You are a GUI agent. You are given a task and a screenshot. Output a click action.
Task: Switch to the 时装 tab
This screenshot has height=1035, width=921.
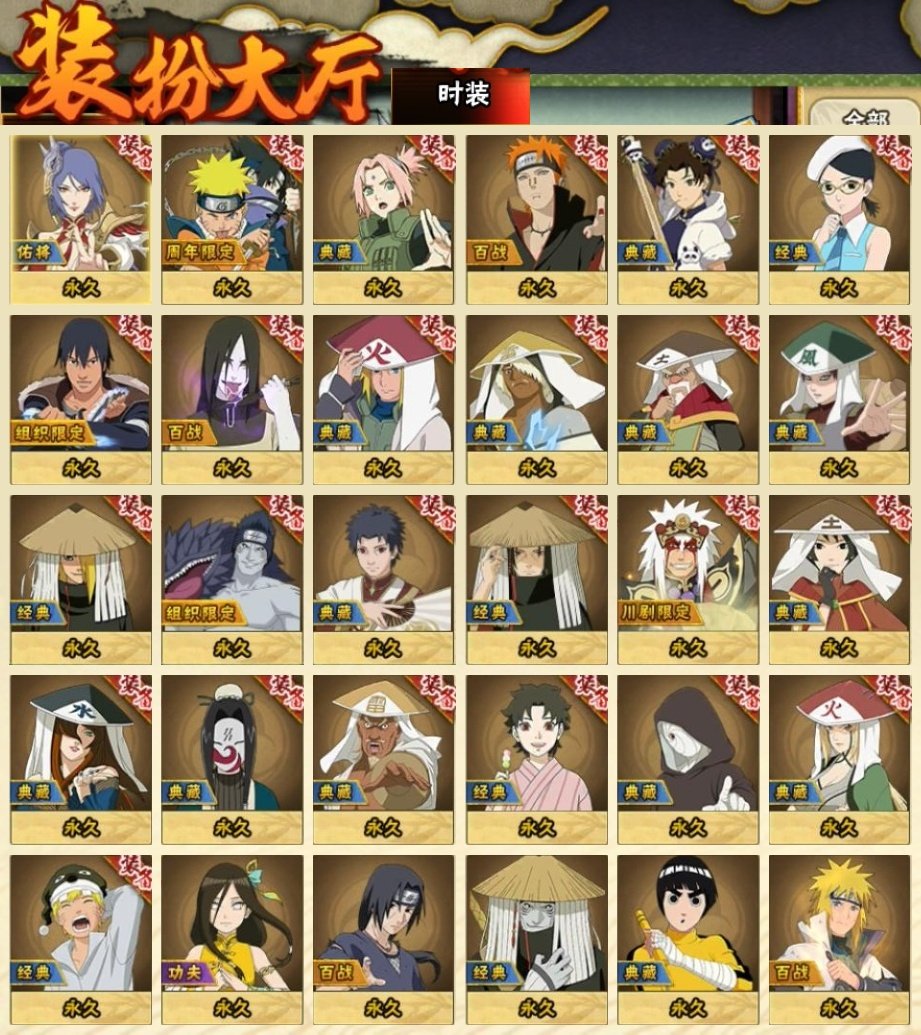tap(461, 95)
